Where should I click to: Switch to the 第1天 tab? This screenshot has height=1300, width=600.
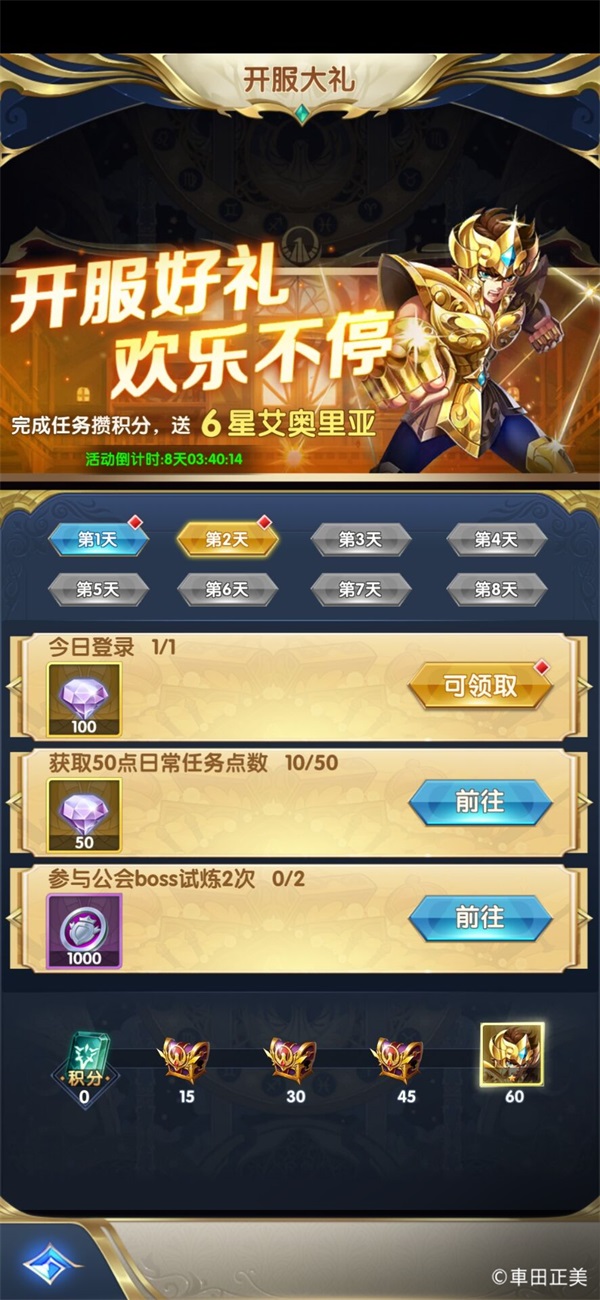coord(98,540)
